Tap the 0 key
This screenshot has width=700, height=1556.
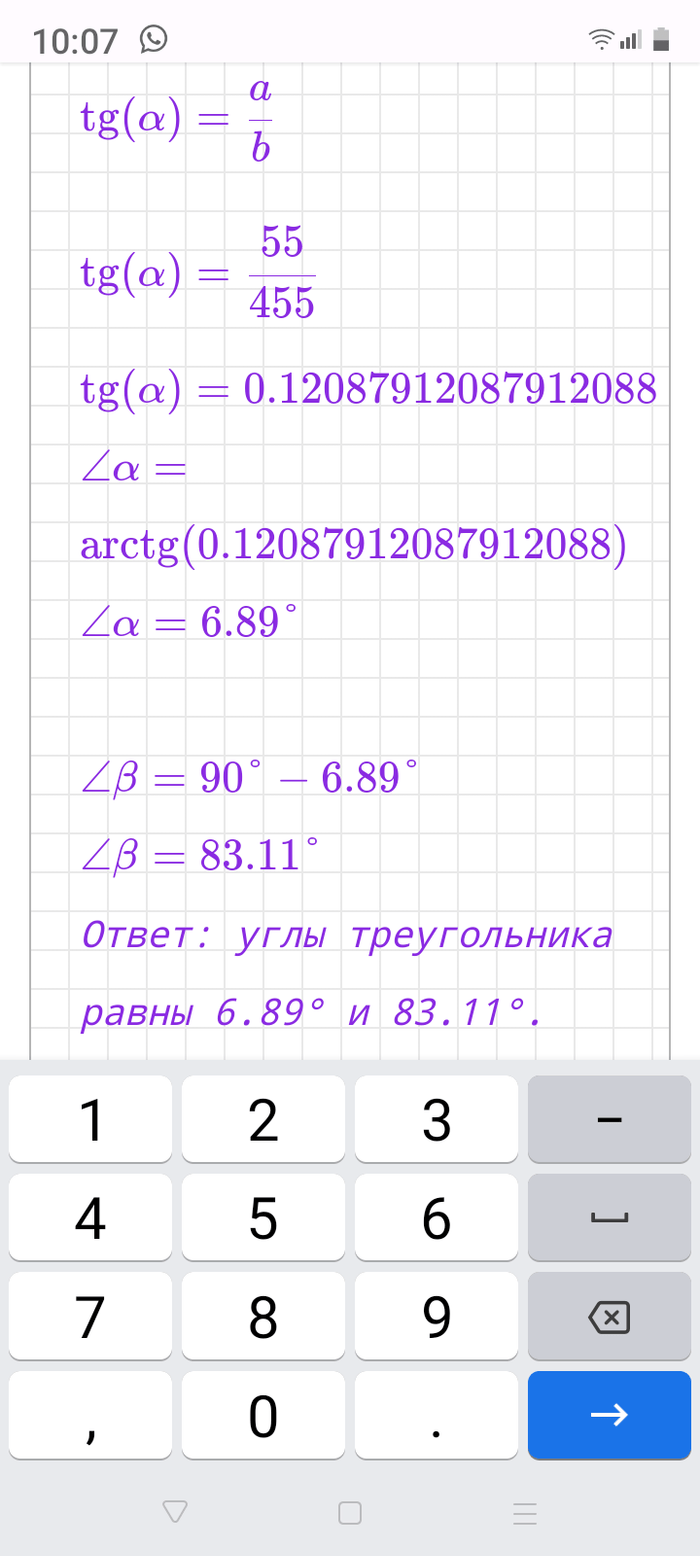pos(263,1415)
